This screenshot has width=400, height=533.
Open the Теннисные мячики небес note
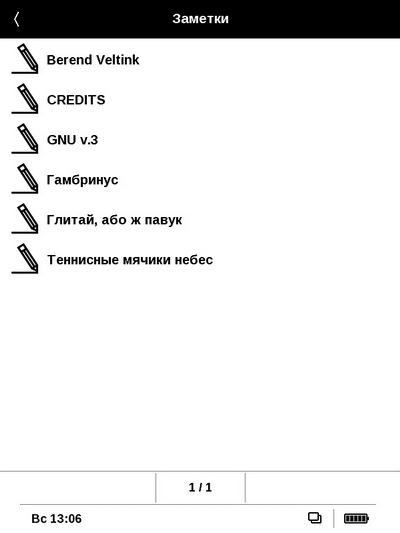[200, 260]
